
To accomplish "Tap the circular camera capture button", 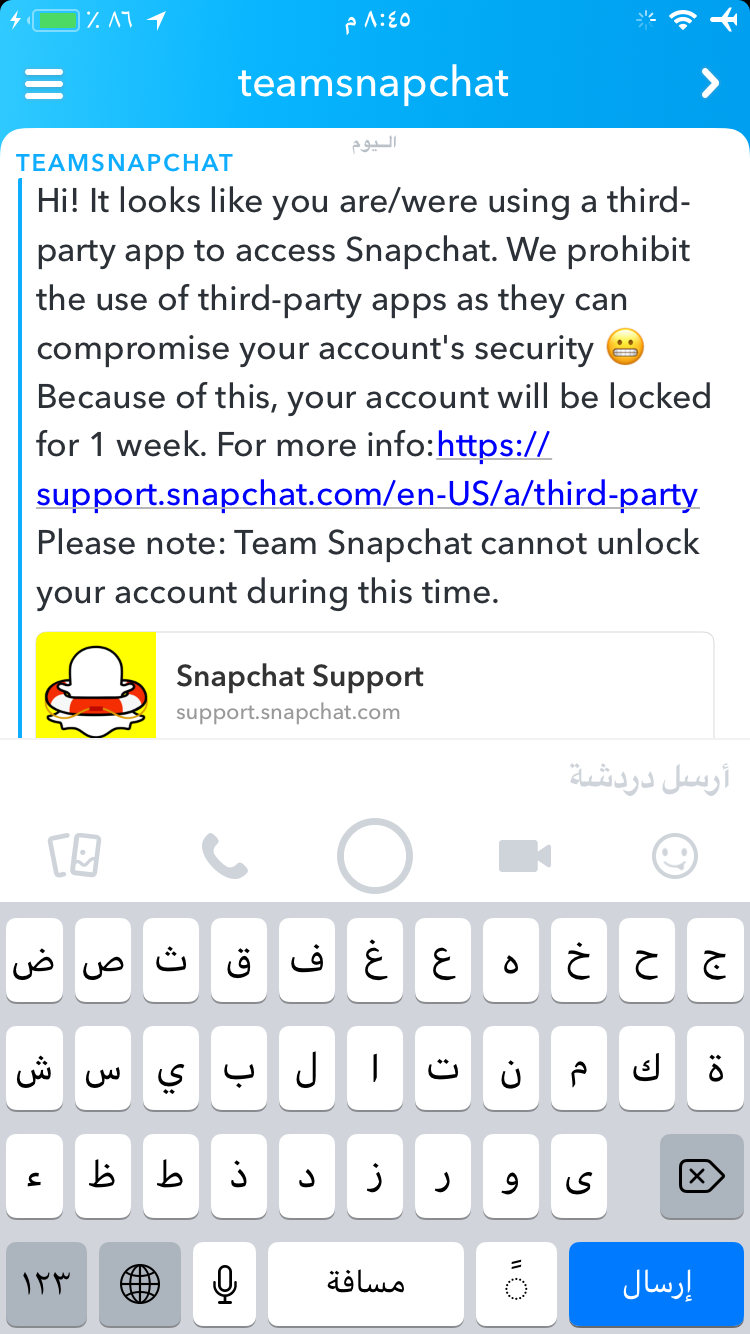I will tap(375, 856).
